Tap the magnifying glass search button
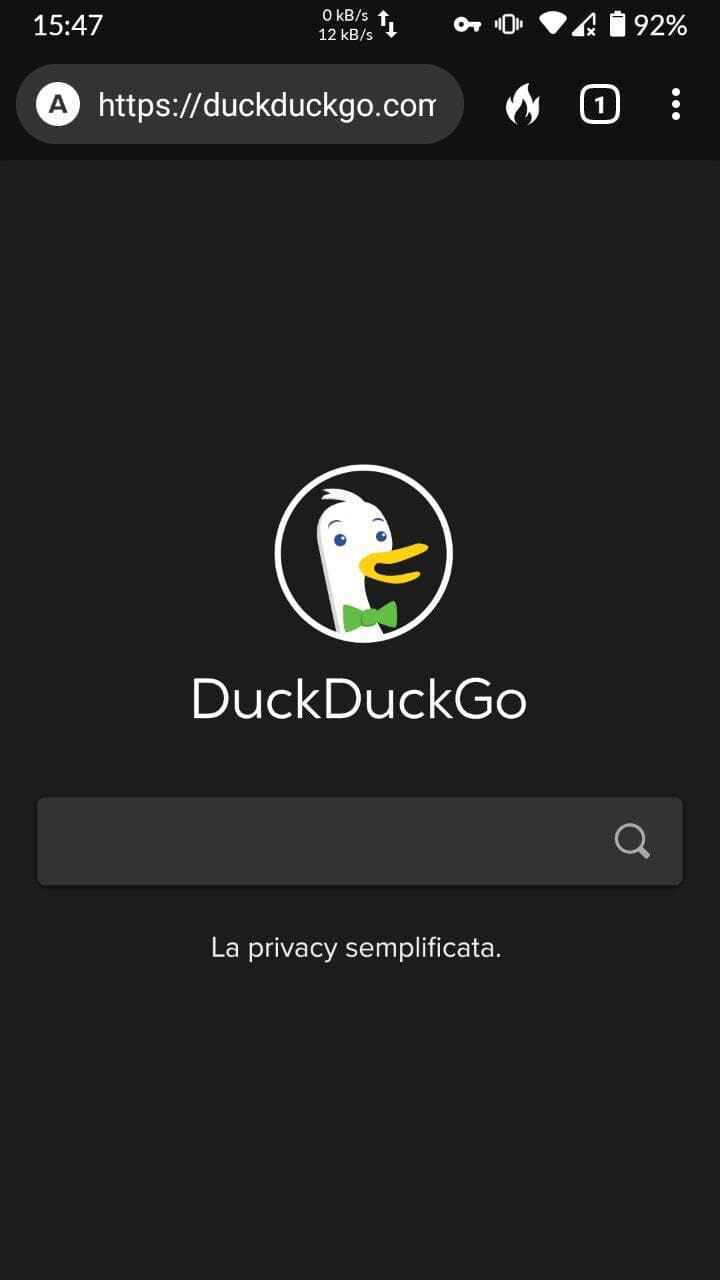 point(632,841)
